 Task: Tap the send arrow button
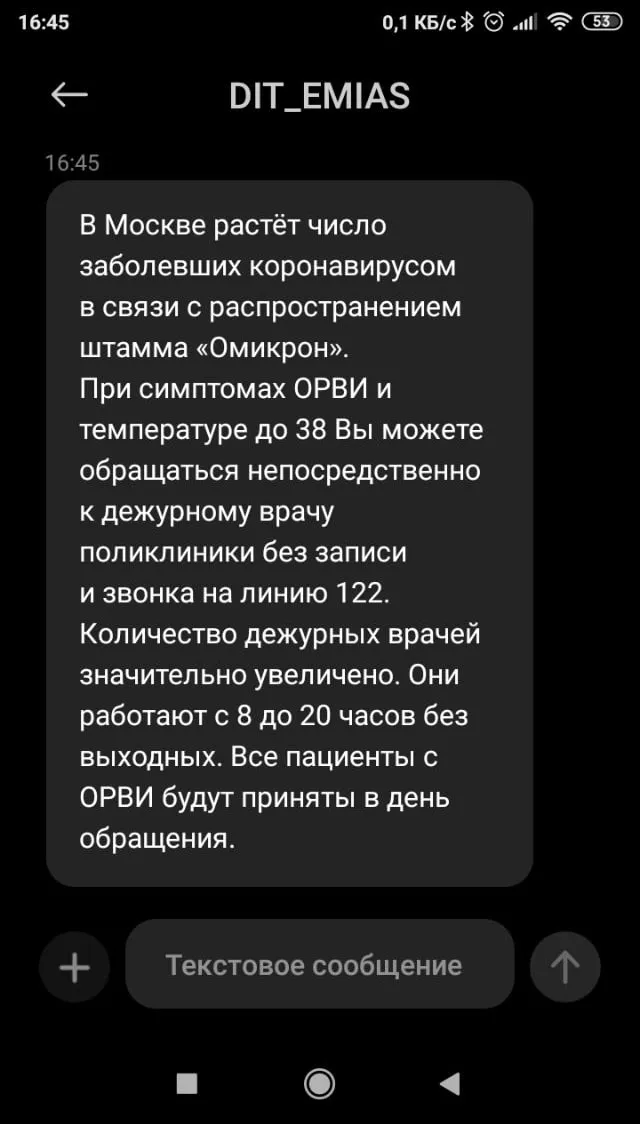tap(565, 966)
